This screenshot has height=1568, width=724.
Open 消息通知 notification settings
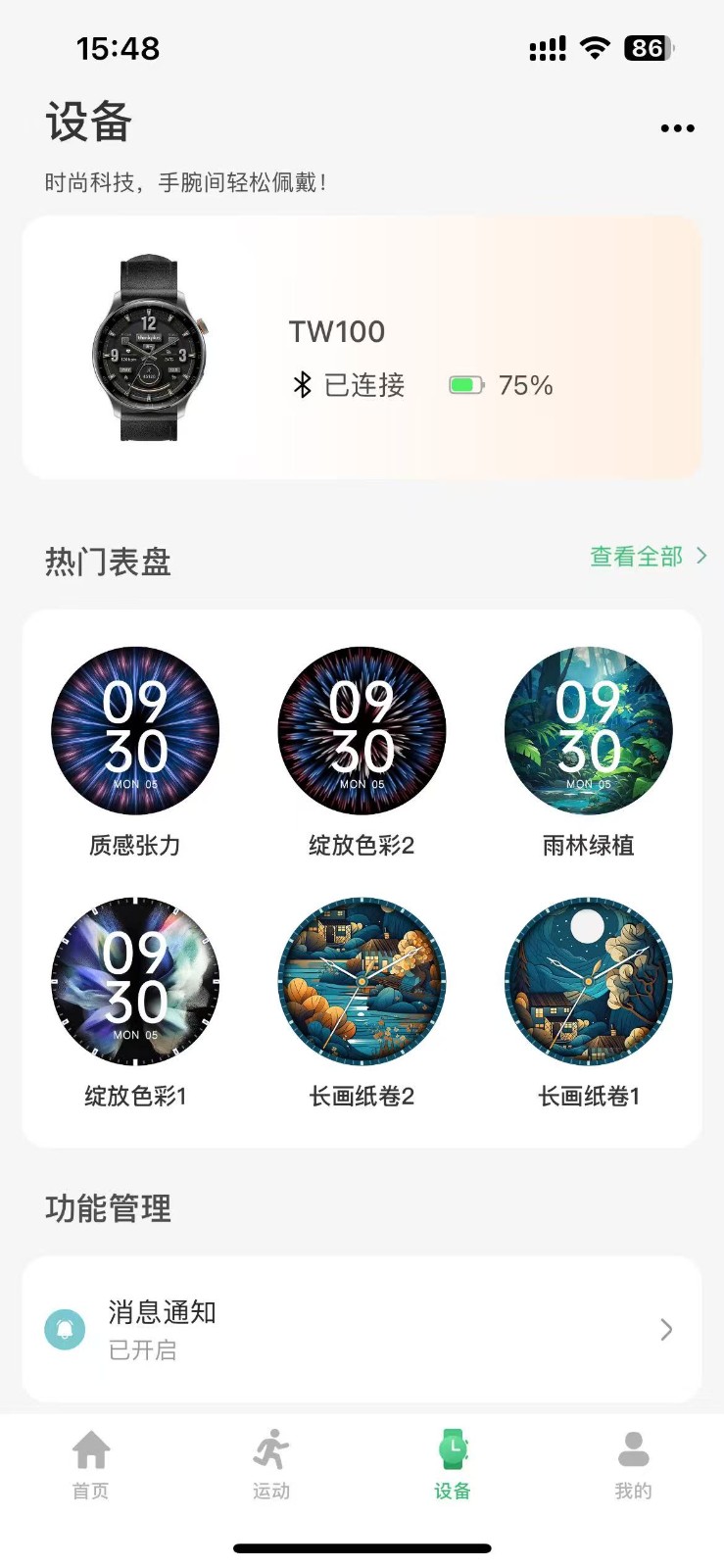click(x=362, y=1329)
